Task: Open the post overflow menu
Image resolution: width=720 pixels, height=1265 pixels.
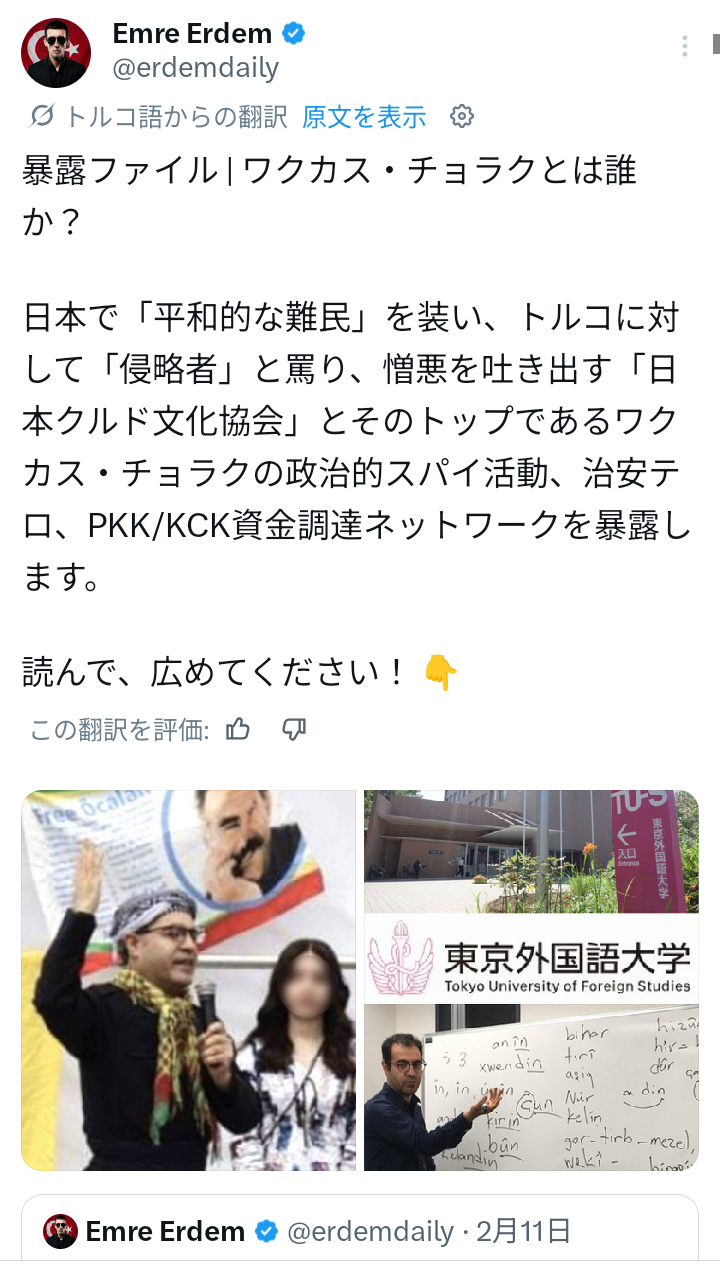Action: (x=685, y=46)
